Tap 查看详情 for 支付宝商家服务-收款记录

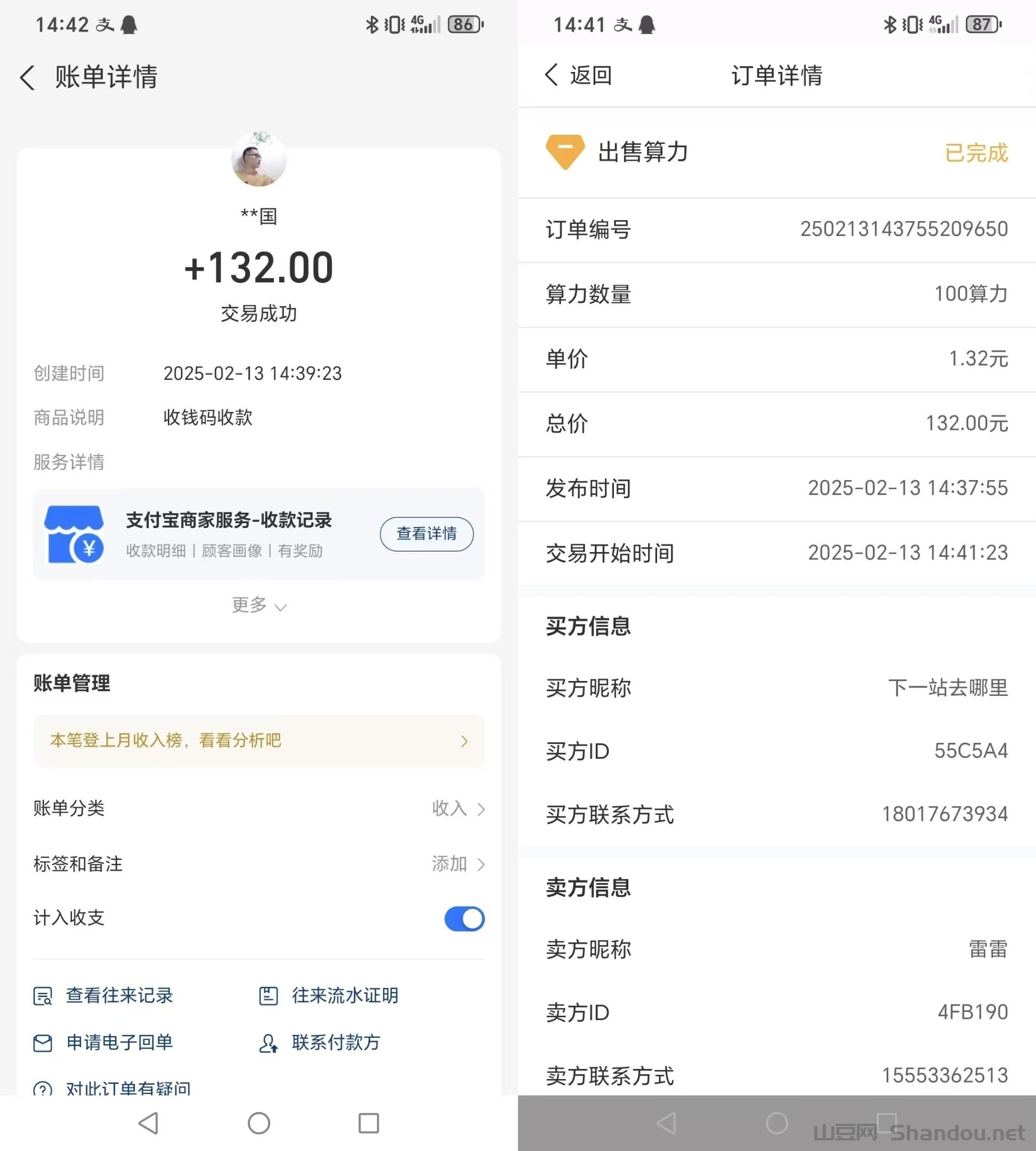coord(426,533)
